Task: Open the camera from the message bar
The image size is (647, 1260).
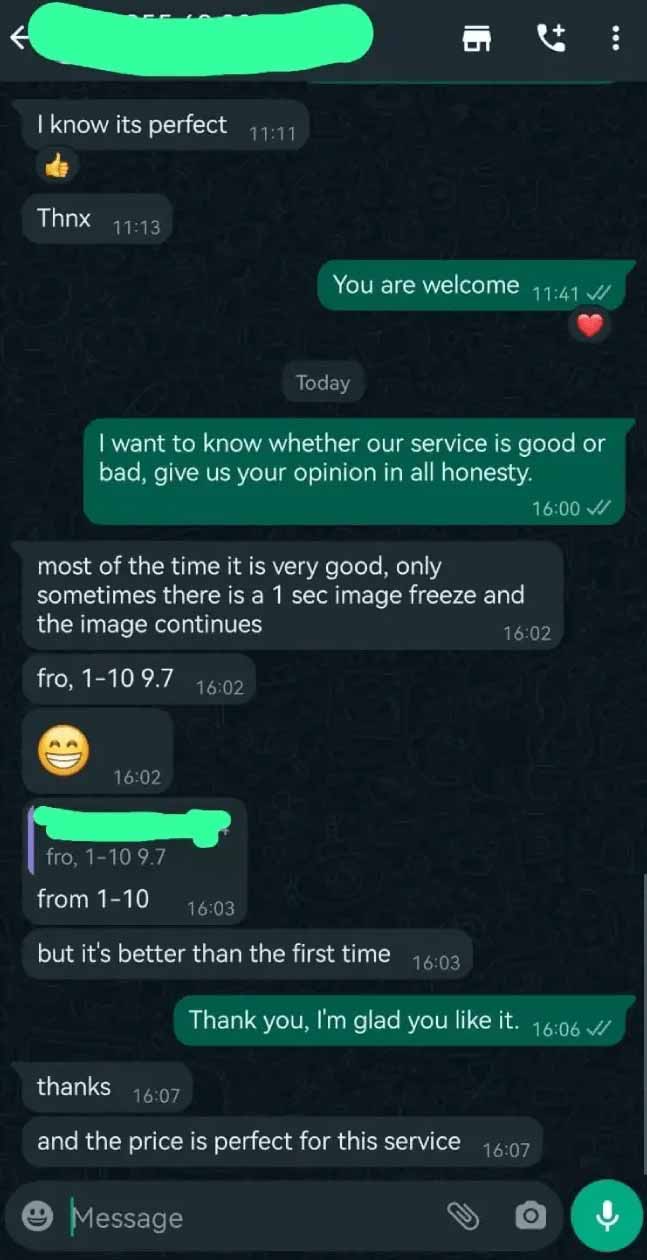Action: tap(530, 1216)
